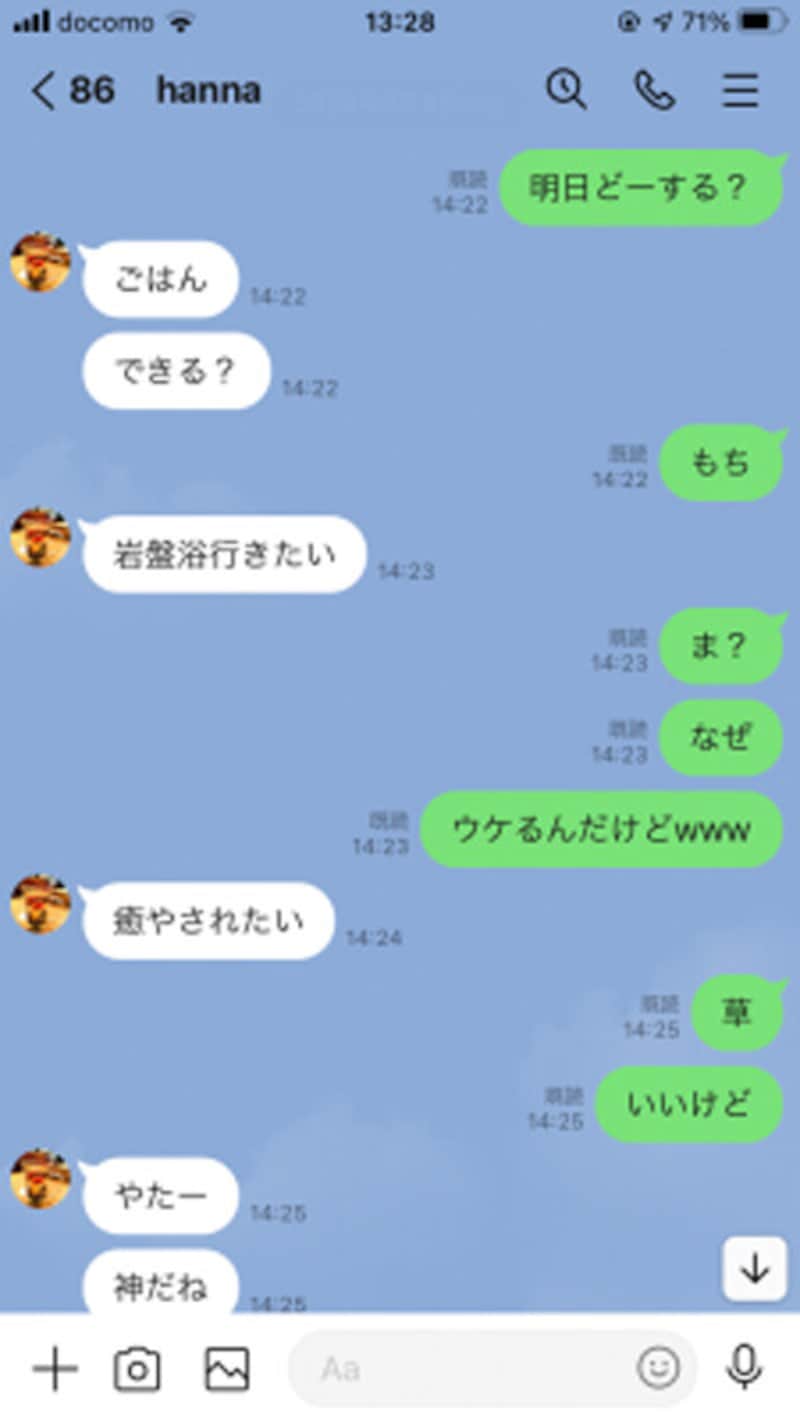Open the attachment plus menu
The height and width of the screenshot is (1422, 800).
pos(57,1370)
